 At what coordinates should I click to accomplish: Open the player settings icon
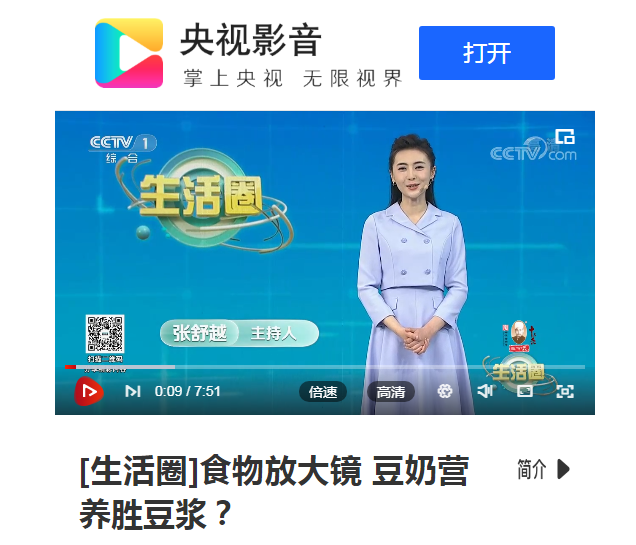[x=445, y=391]
